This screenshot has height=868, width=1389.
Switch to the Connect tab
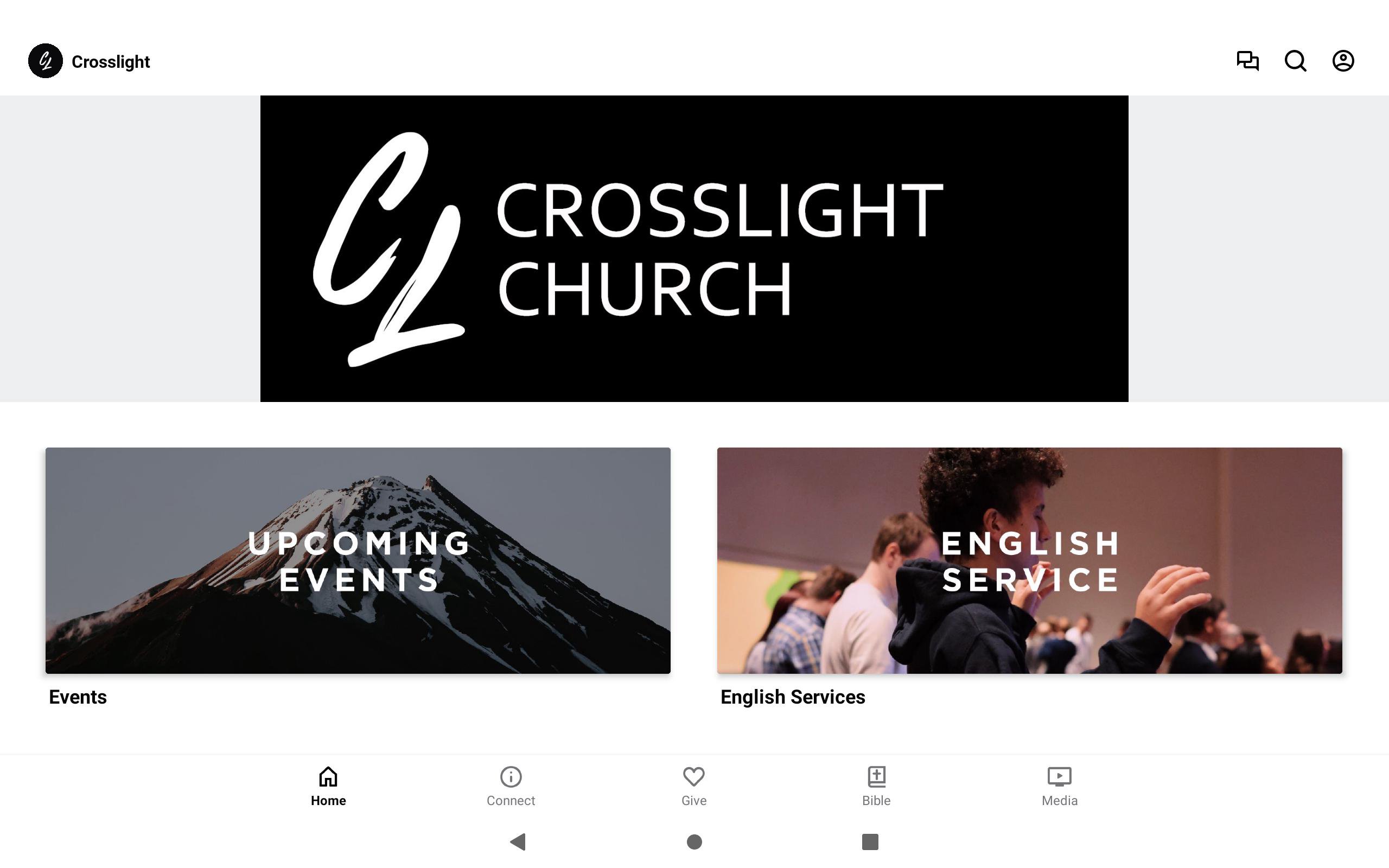(x=510, y=786)
